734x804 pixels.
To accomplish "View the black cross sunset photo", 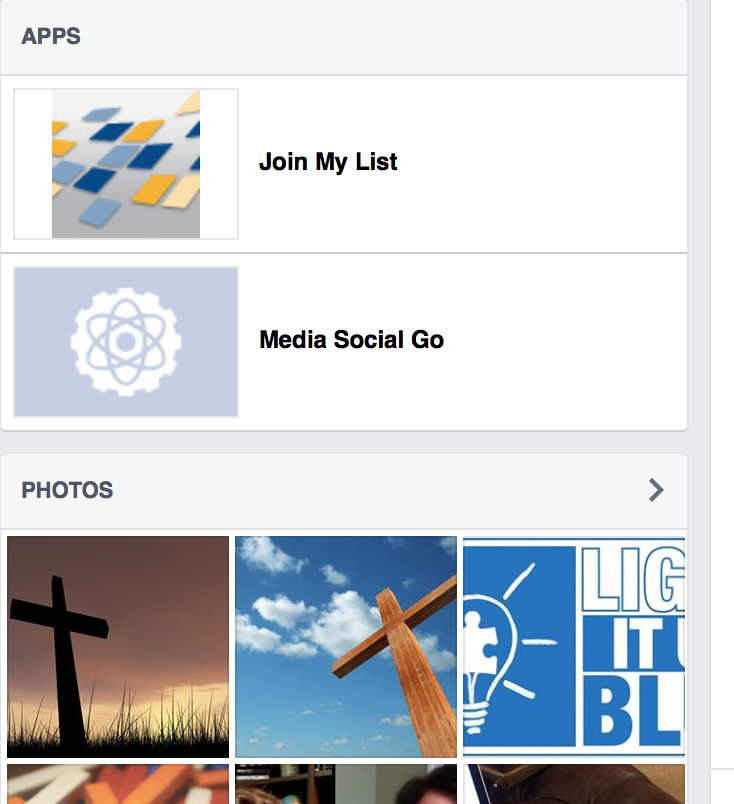I will (118, 647).
